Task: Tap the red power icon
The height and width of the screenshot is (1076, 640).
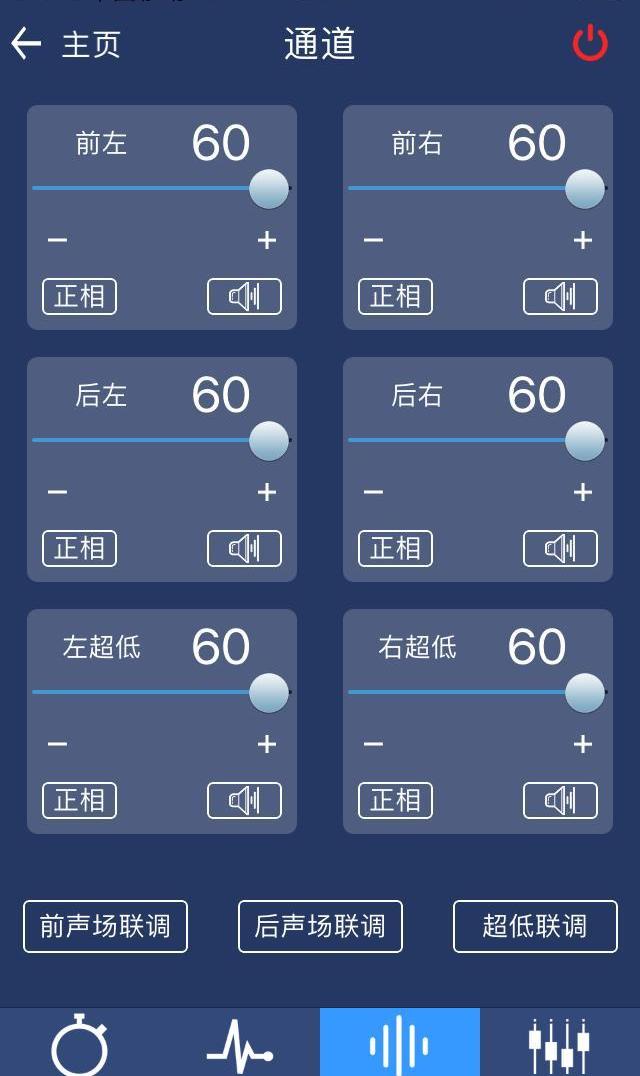Action: [x=590, y=44]
